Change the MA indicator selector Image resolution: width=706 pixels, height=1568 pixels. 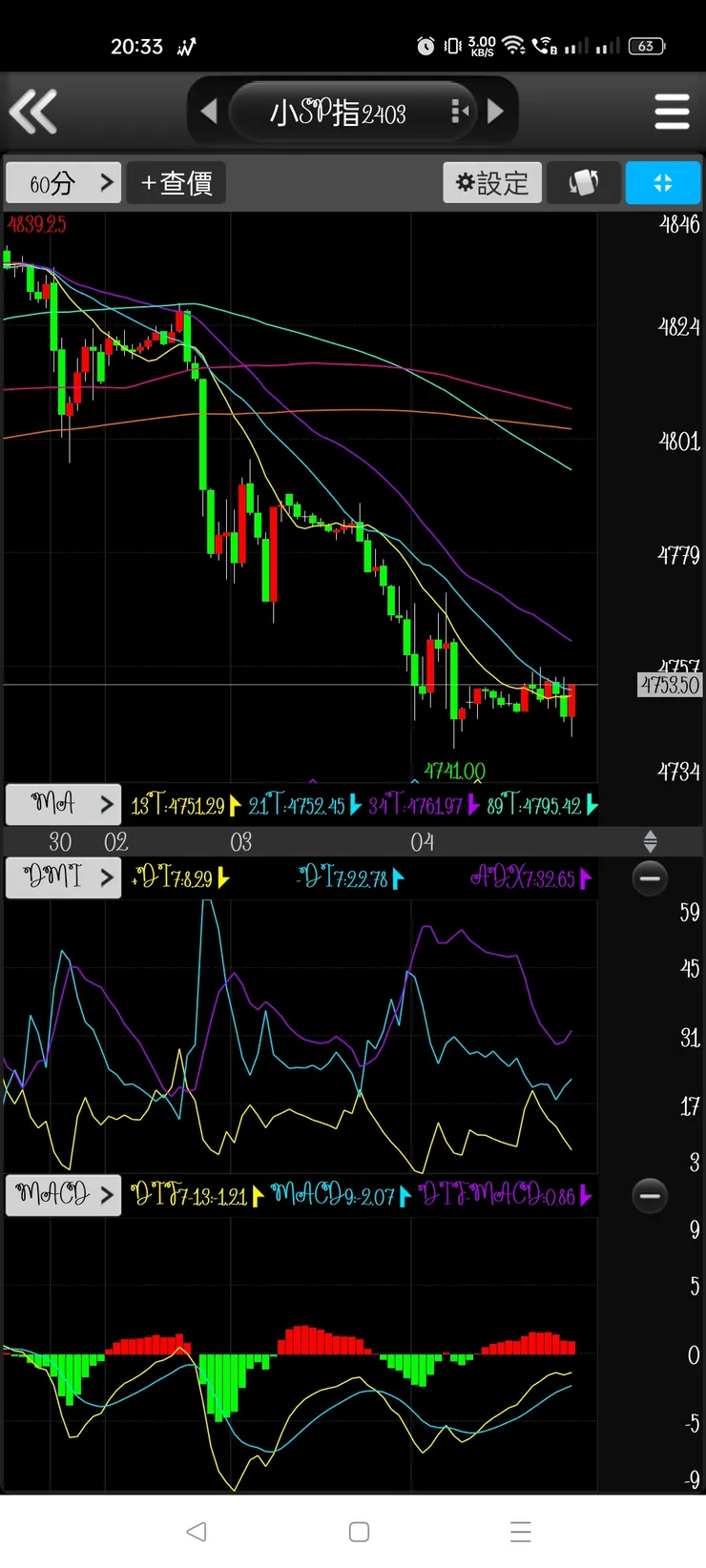(x=63, y=804)
